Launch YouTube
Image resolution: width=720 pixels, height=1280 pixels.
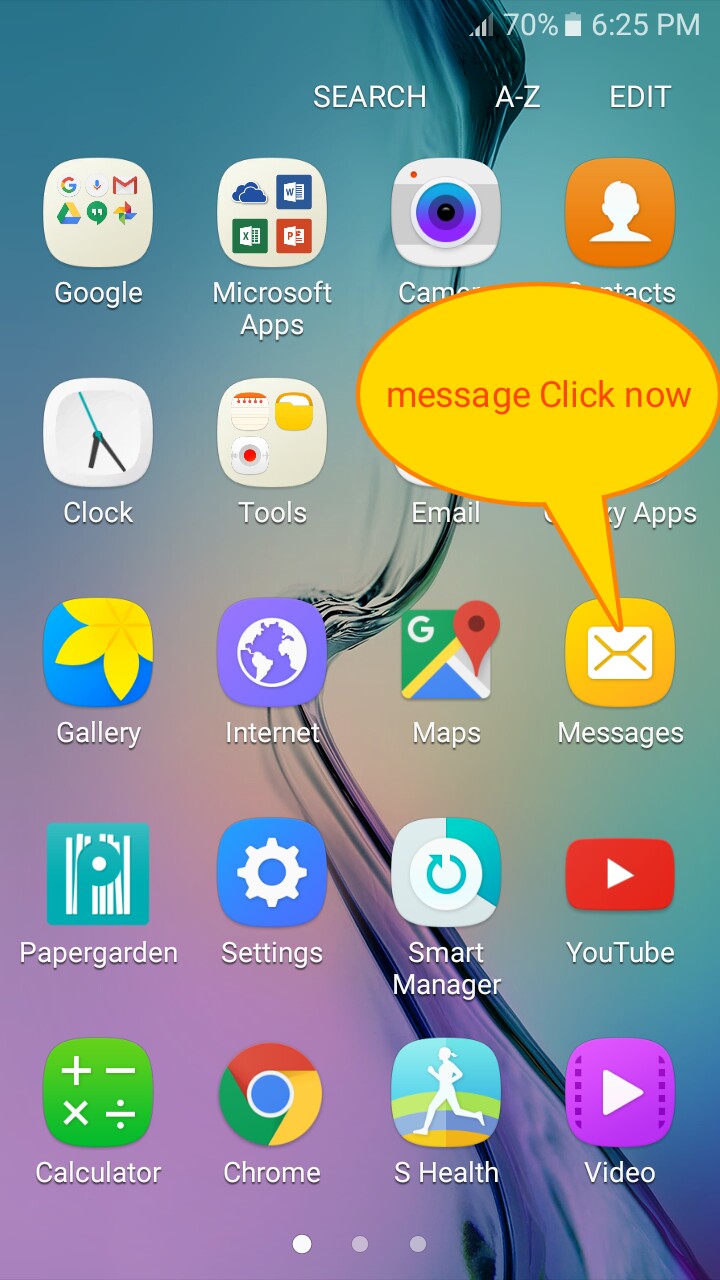point(620,871)
